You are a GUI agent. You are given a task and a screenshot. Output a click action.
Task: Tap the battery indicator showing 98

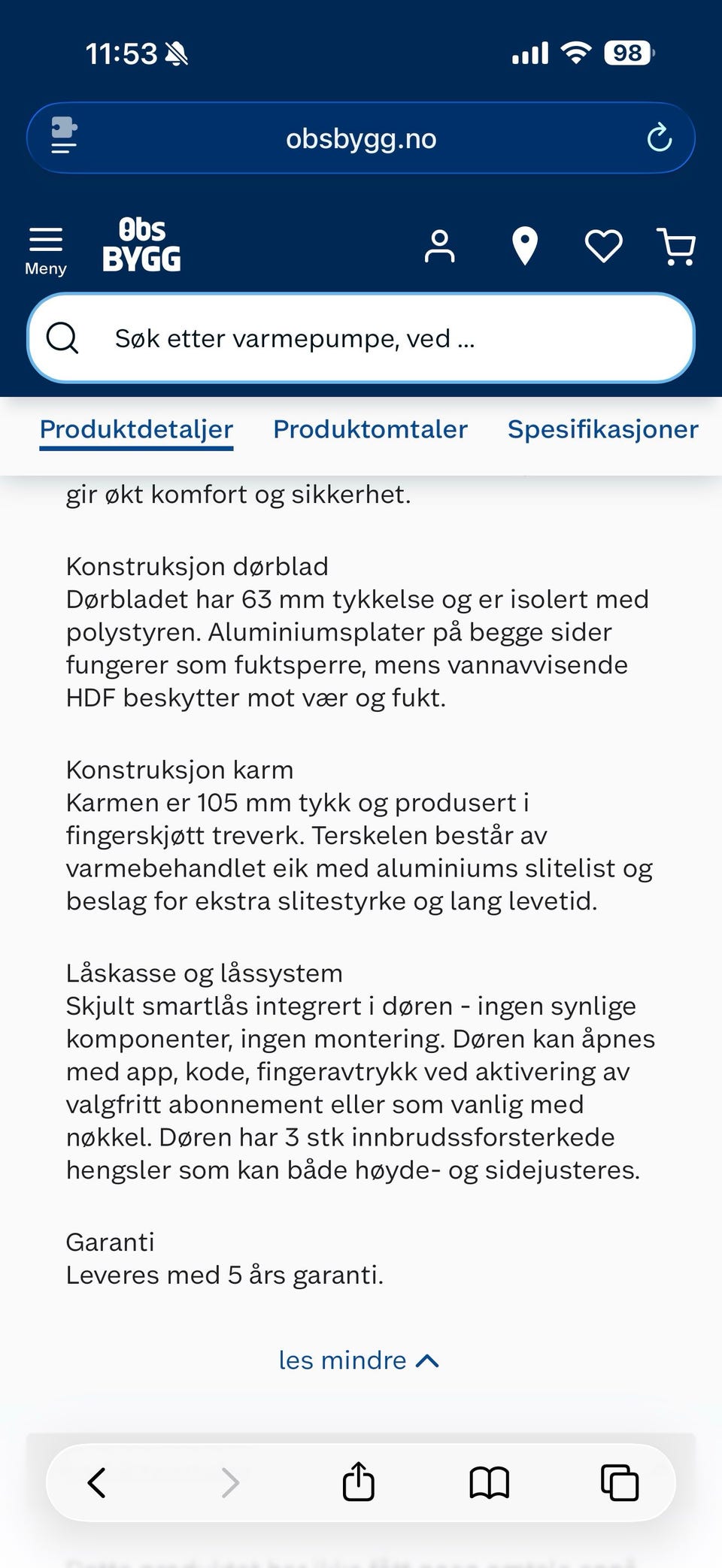pyautogui.click(x=626, y=53)
